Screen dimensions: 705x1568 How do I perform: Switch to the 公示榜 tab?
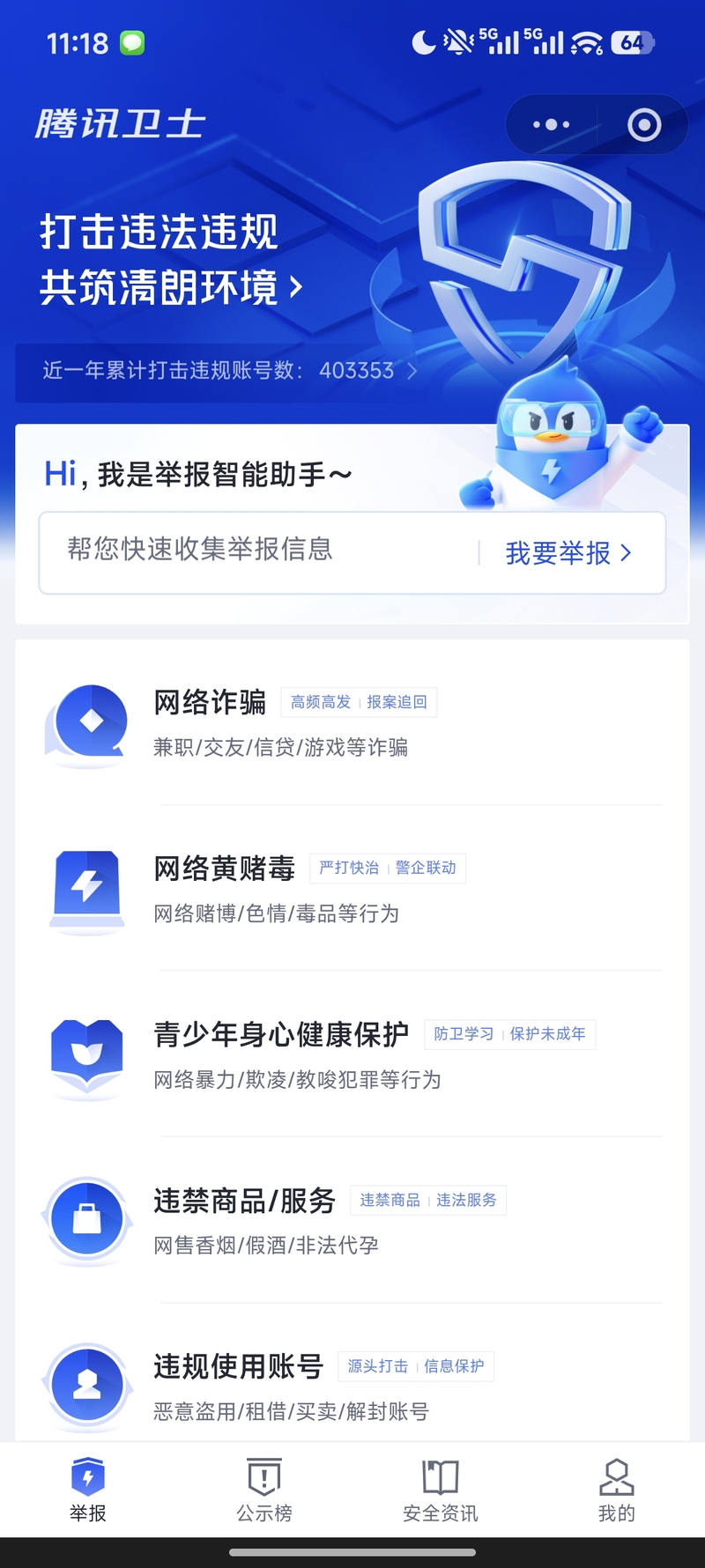264,1490
